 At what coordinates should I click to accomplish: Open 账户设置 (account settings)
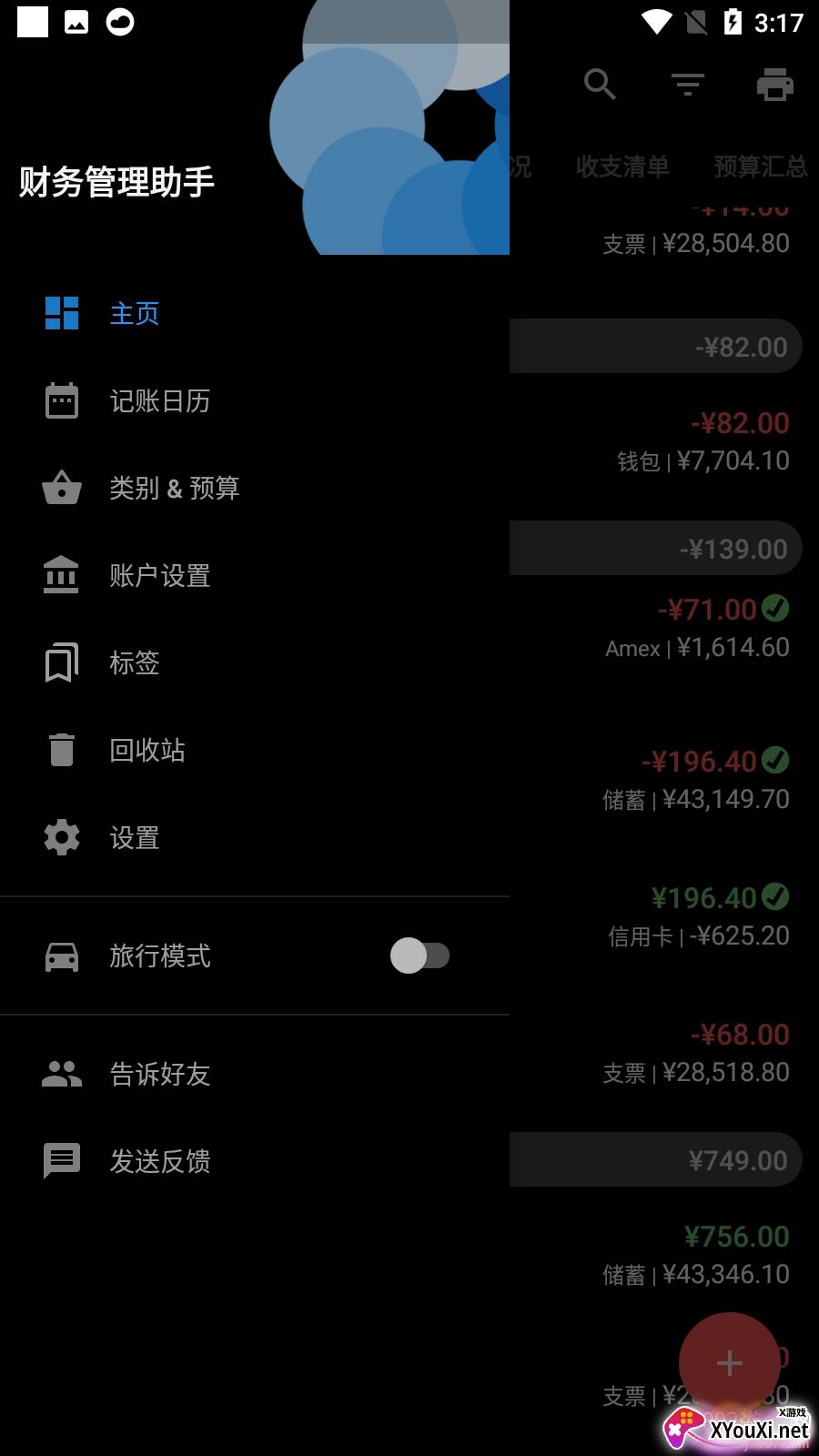pos(159,575)
